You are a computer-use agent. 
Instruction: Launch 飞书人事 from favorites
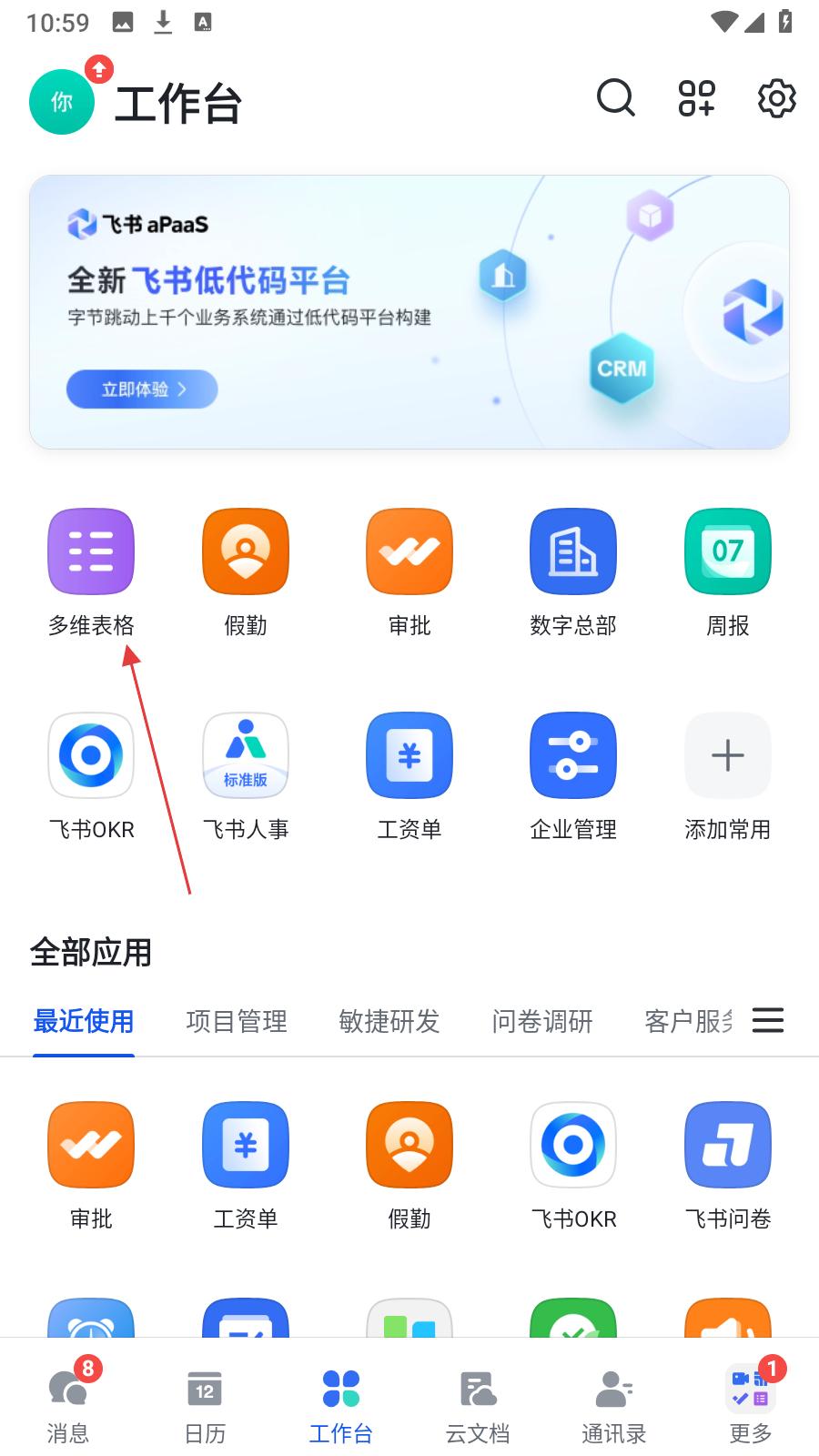coord(246,755)
